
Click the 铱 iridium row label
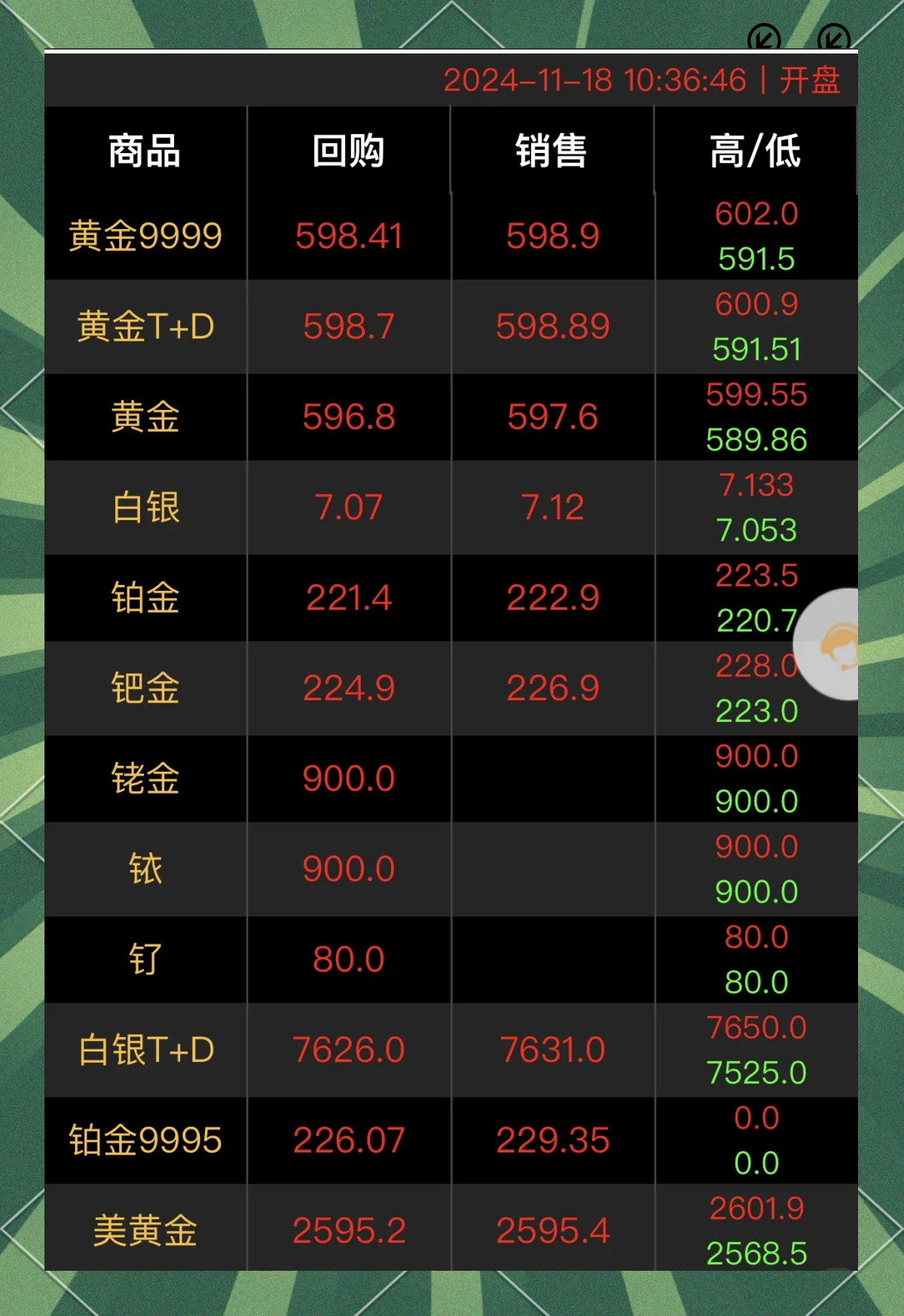click(145, 868)
